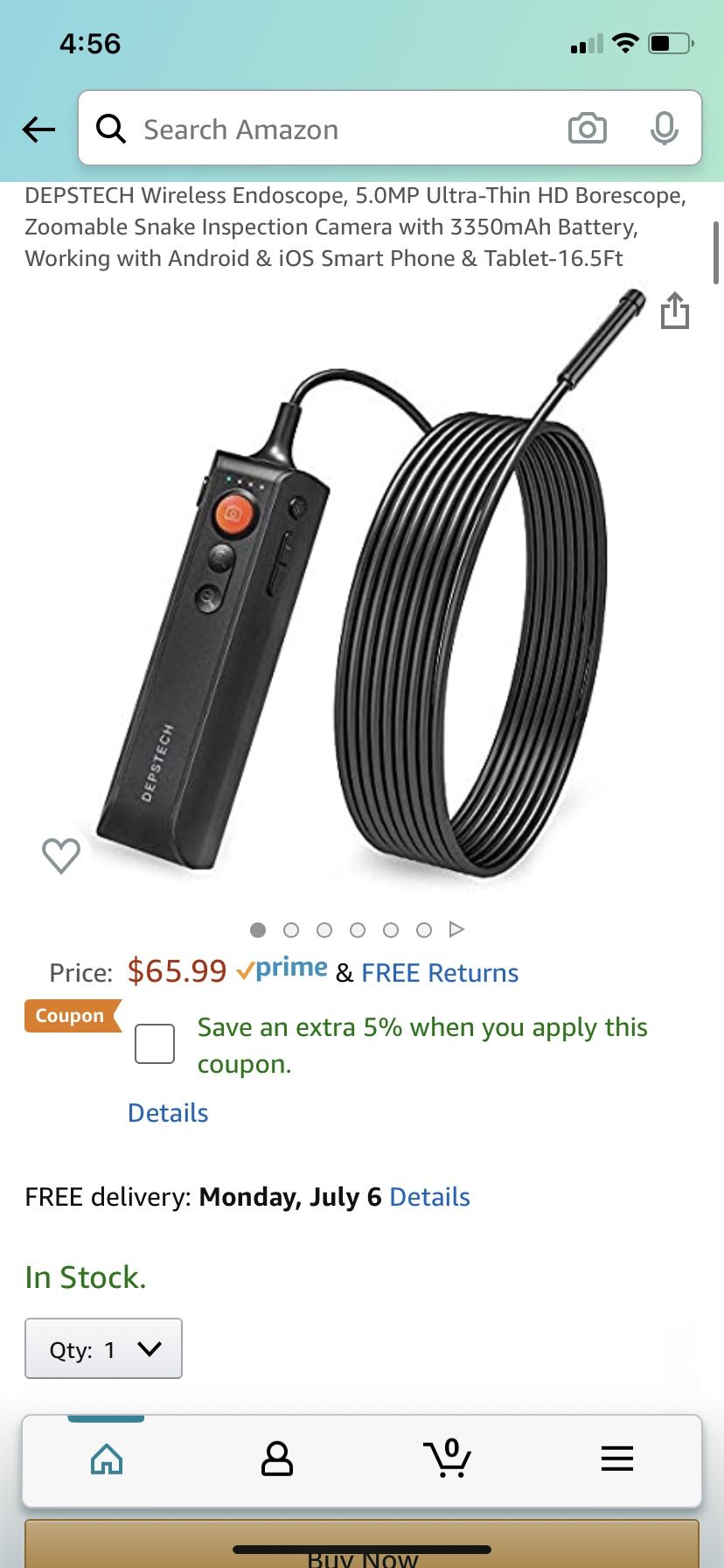This screenshot has height=1568, width=724.
Task: Open coupon Details link
Action: 167,1112
